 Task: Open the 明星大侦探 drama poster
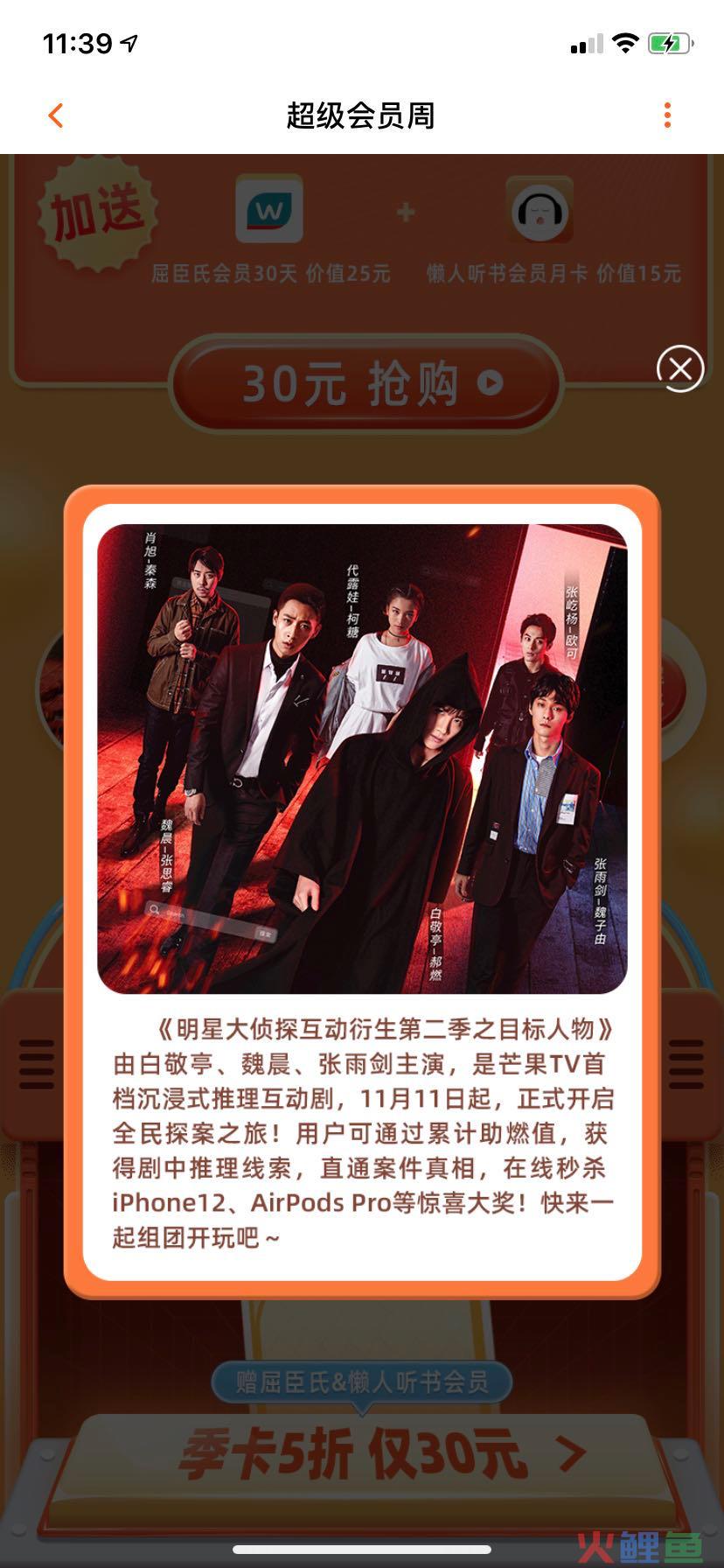(x=362, y=759)
